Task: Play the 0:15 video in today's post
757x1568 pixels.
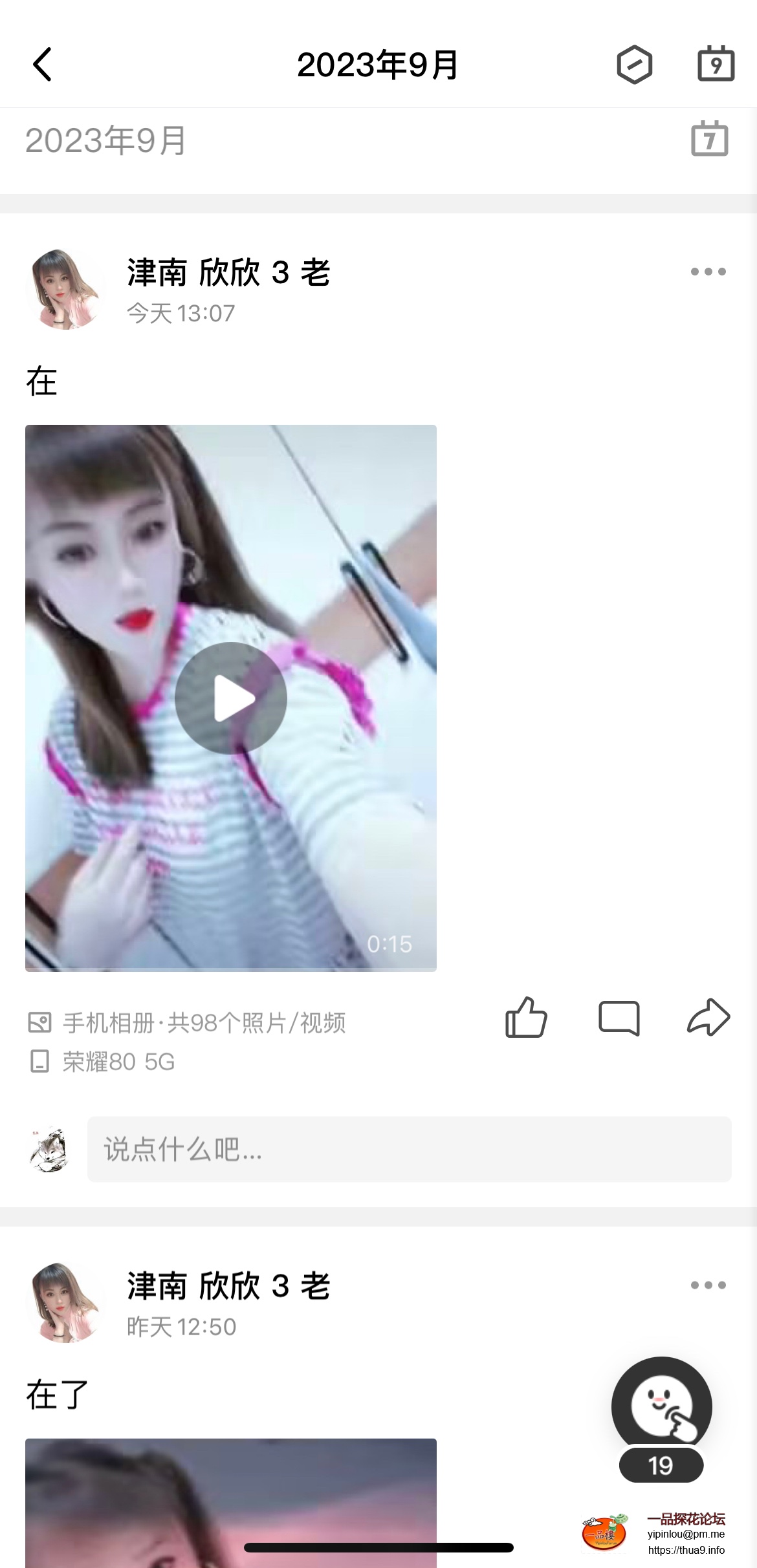Action: point(231,698)
